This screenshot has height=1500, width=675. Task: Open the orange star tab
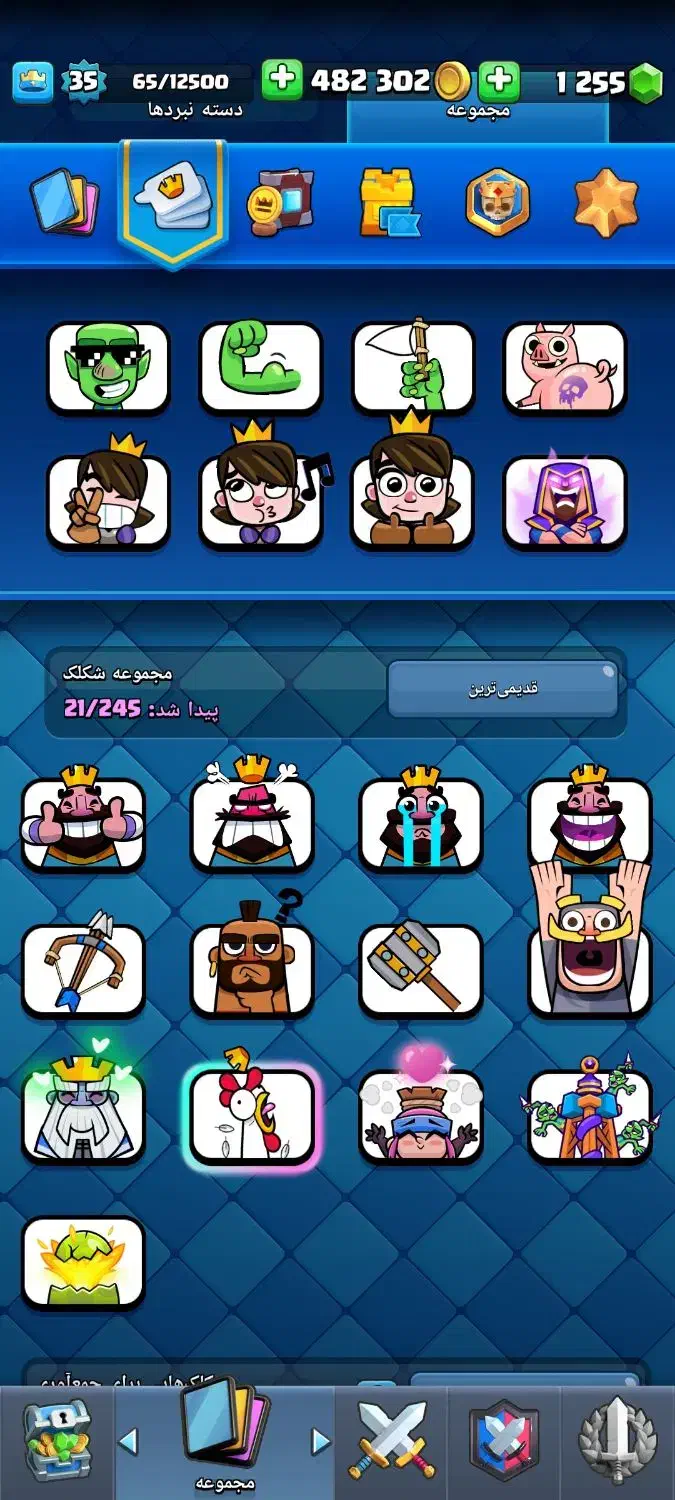[x=606, y=203]
